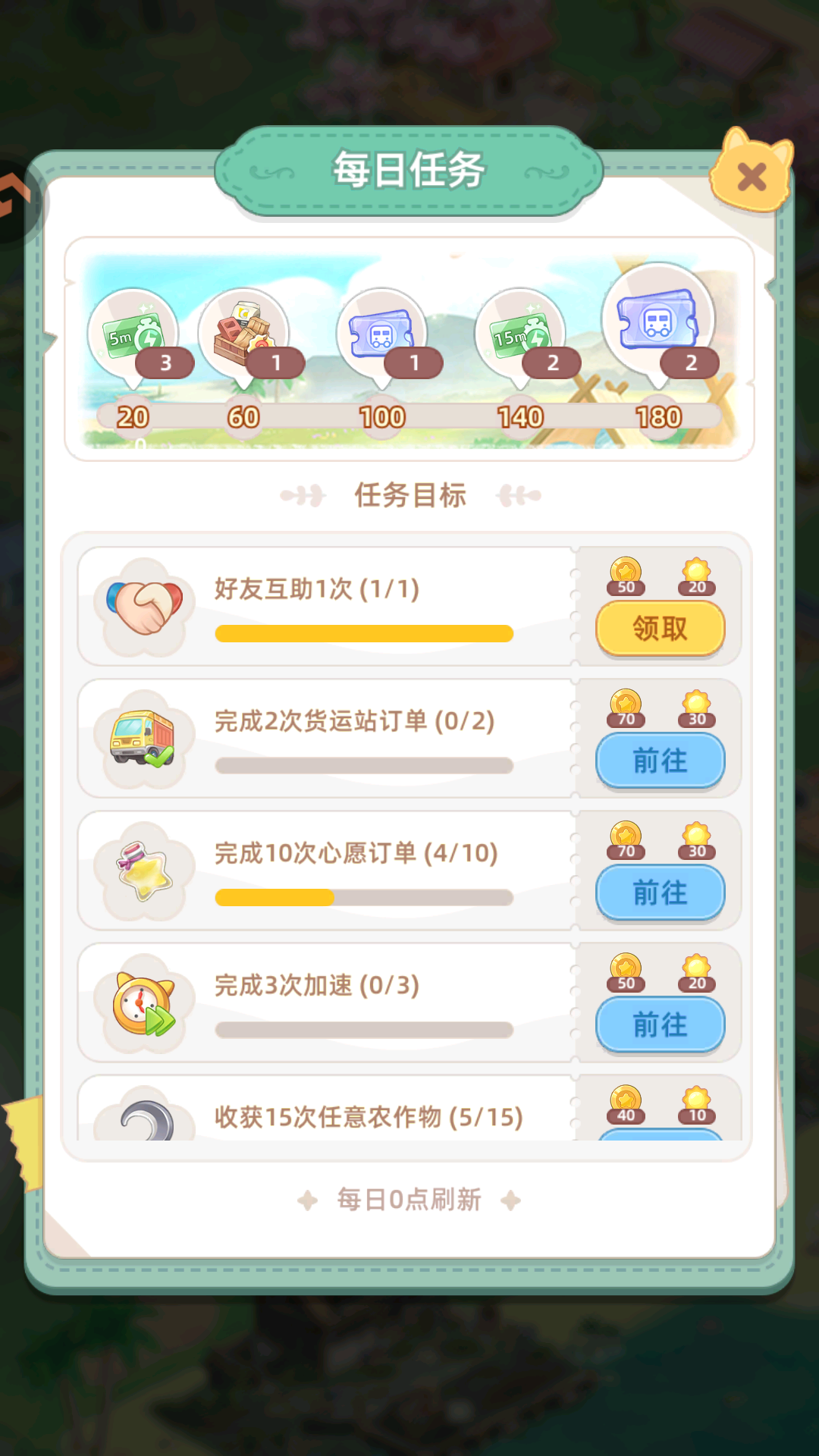
Task: Tap 前往 for the wish orders task
Action: [x=660, y=893]
